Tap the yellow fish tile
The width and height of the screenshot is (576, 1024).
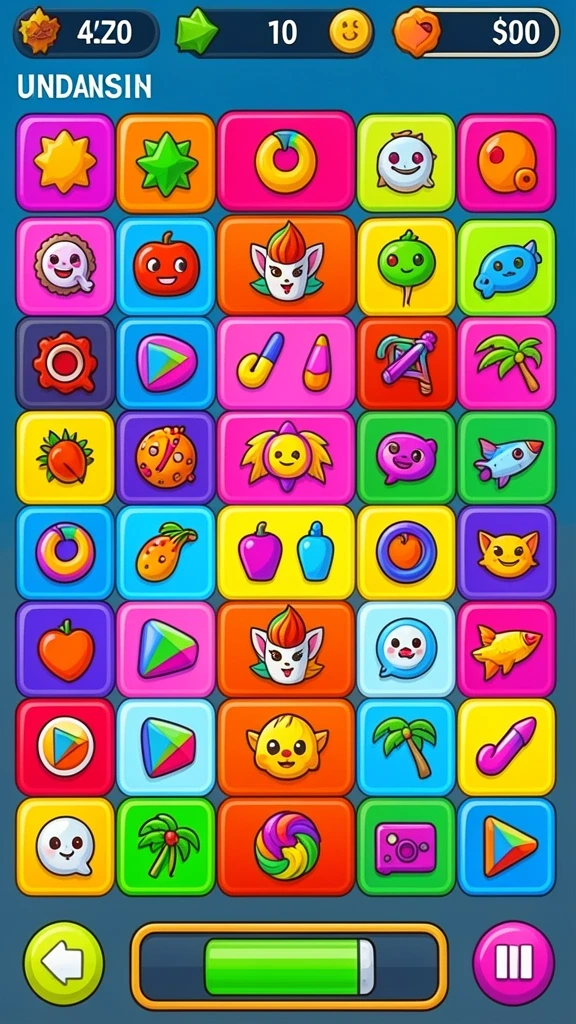(507, 649)
